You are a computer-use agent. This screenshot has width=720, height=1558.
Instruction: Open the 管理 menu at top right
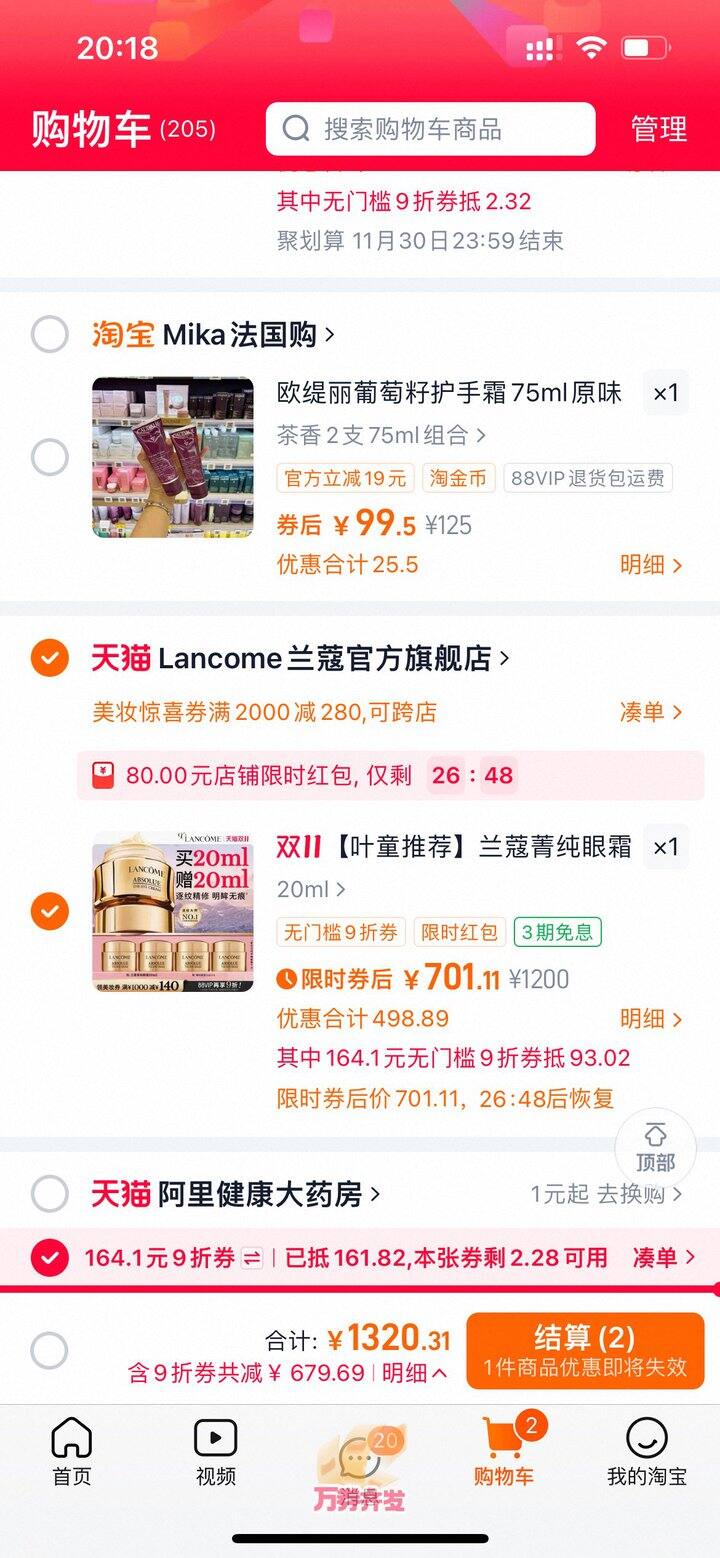658,128
